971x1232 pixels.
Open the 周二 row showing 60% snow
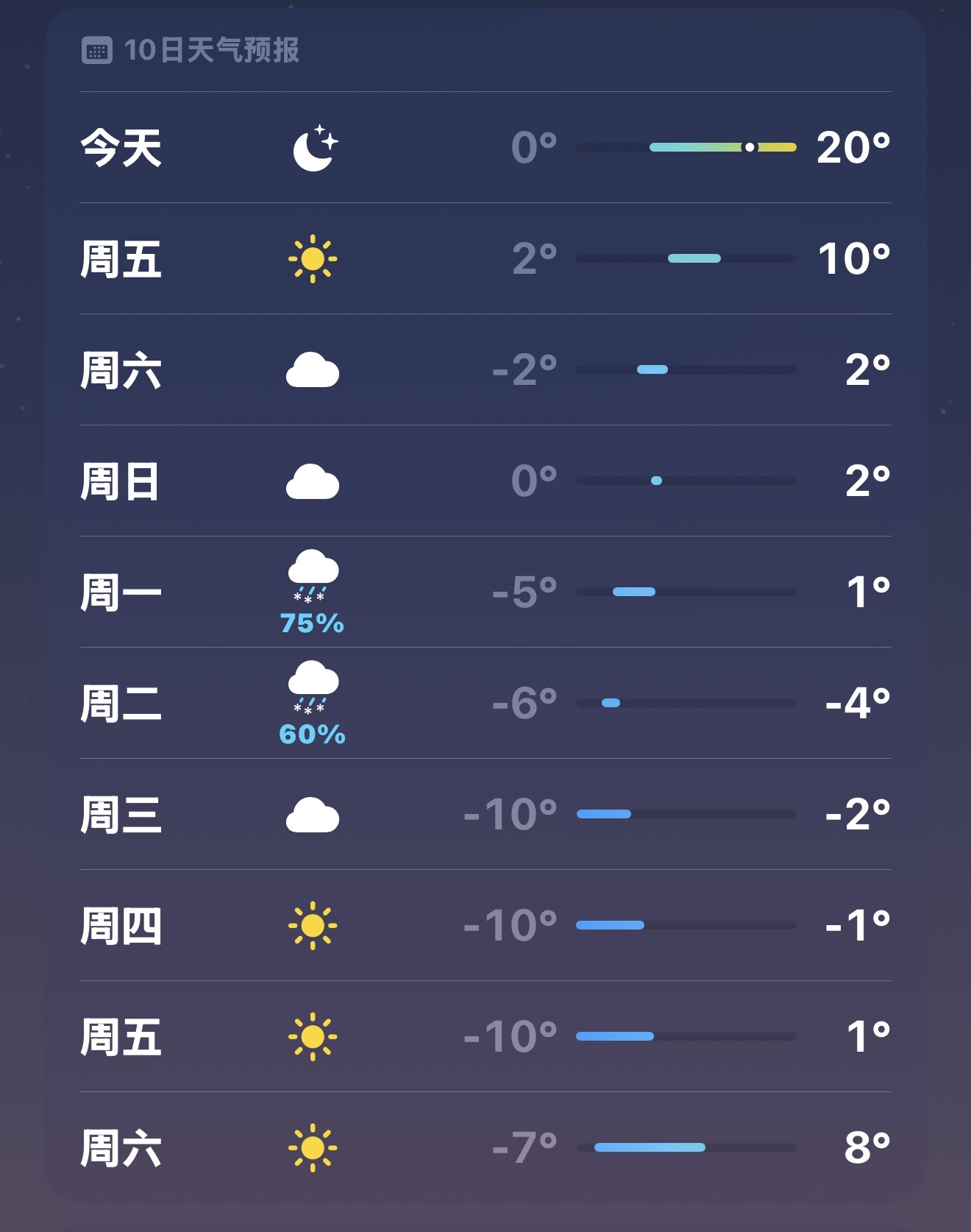tap(485, 703)
